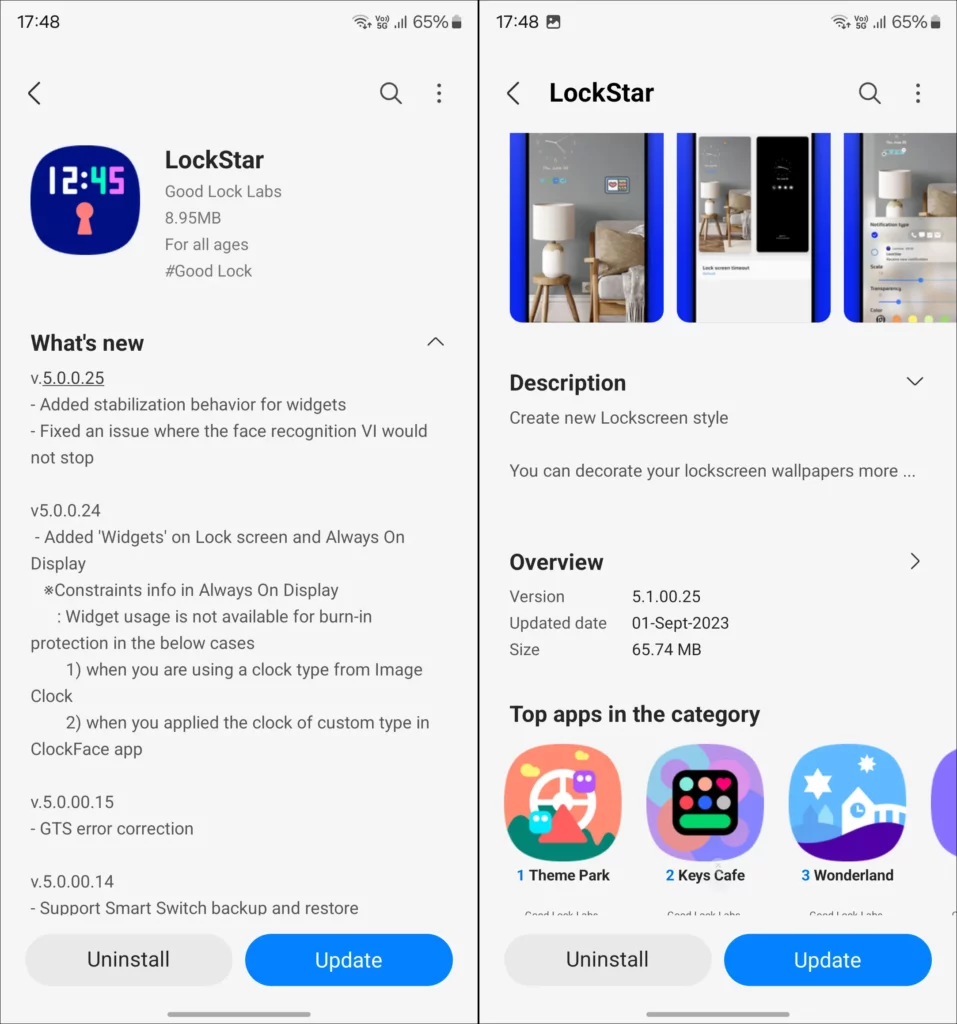Image resolution: width=957 pixels, height=1024 pixels.
Task: Tap Update below the What's new changelog
Action: tap(348, 960)
